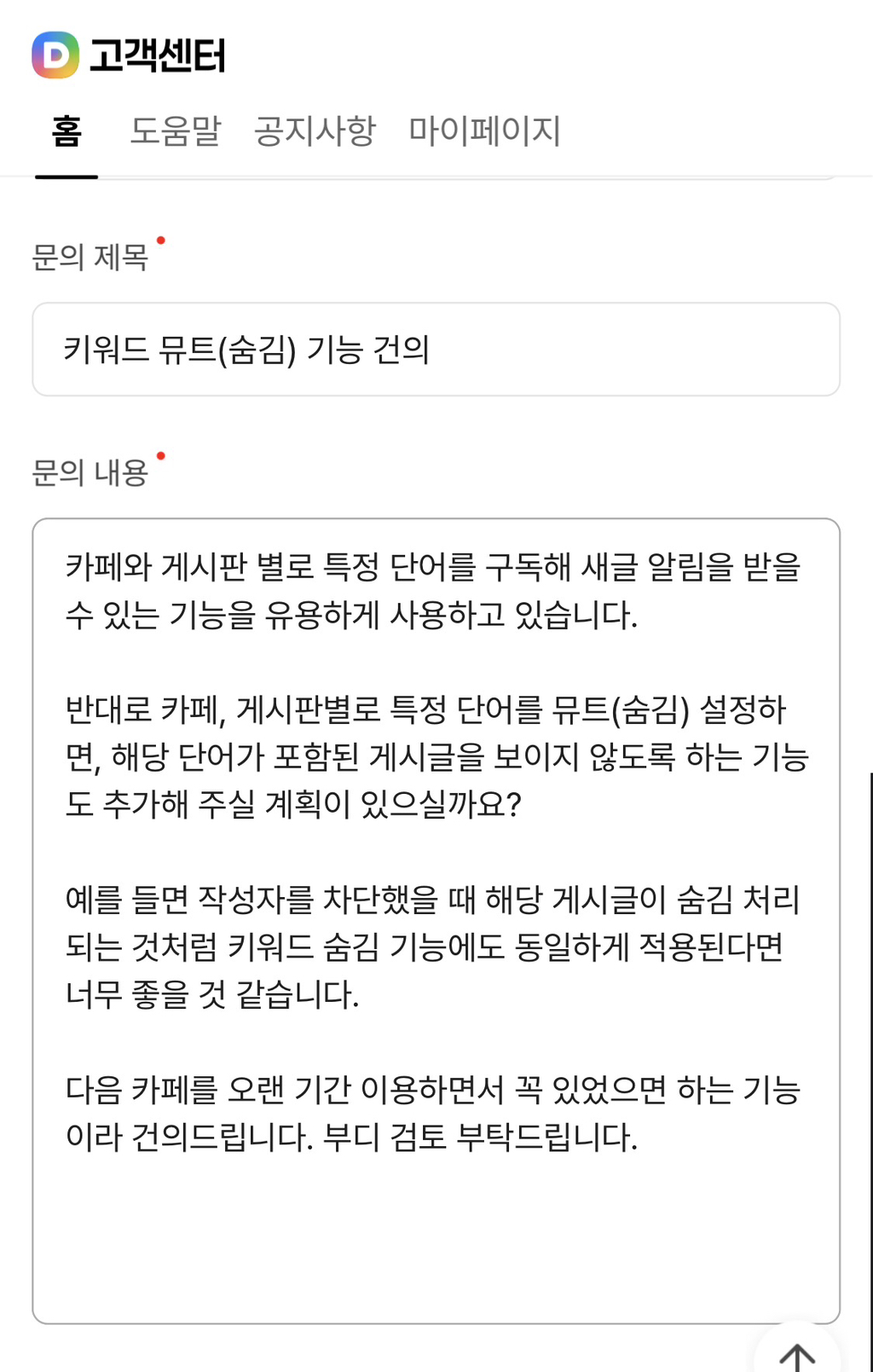Edit the 문의 제목 text field
Screen dimensions: 873x1372
click(x=436, y=350)
